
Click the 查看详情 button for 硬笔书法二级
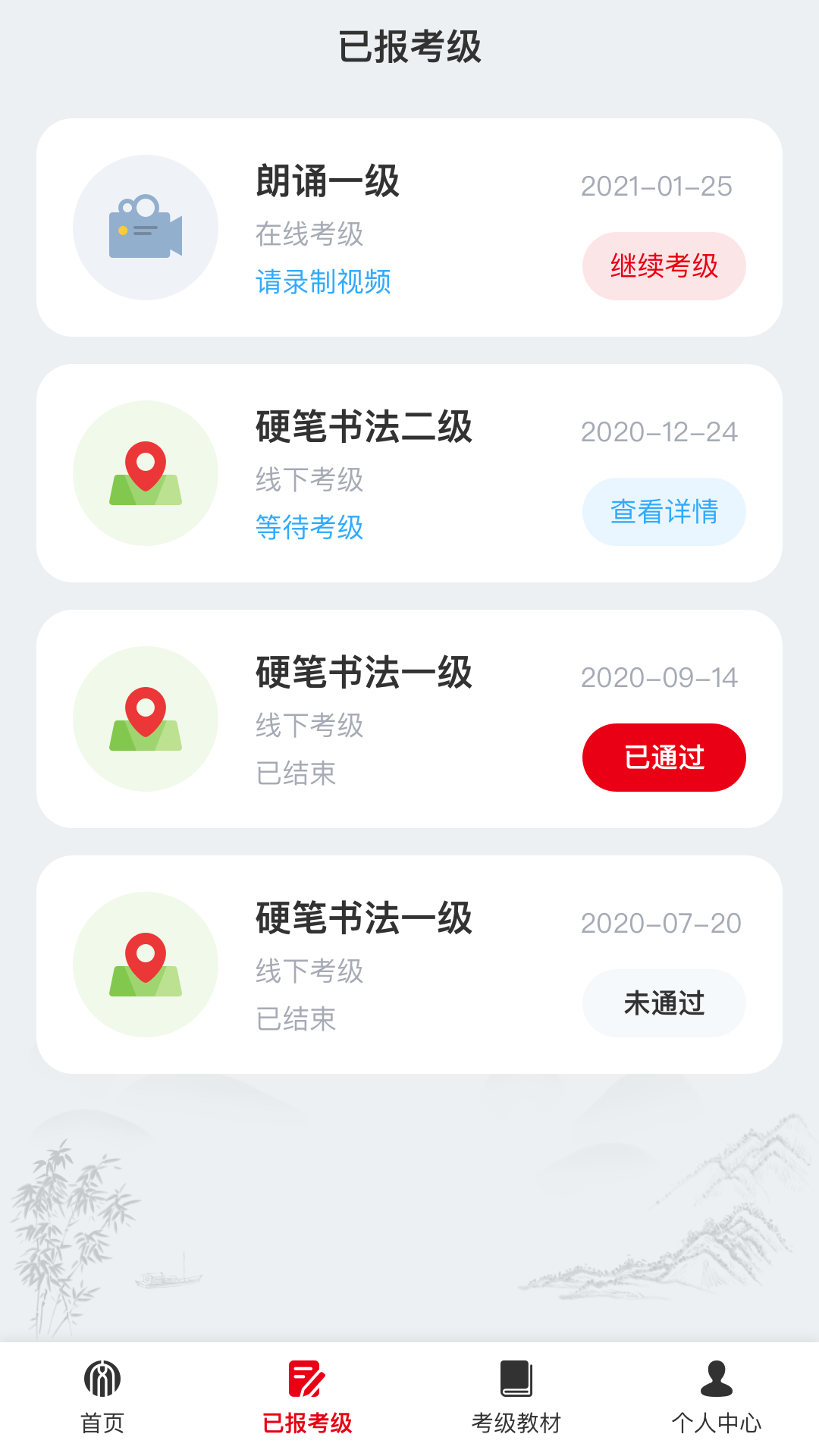pos(664,512)
